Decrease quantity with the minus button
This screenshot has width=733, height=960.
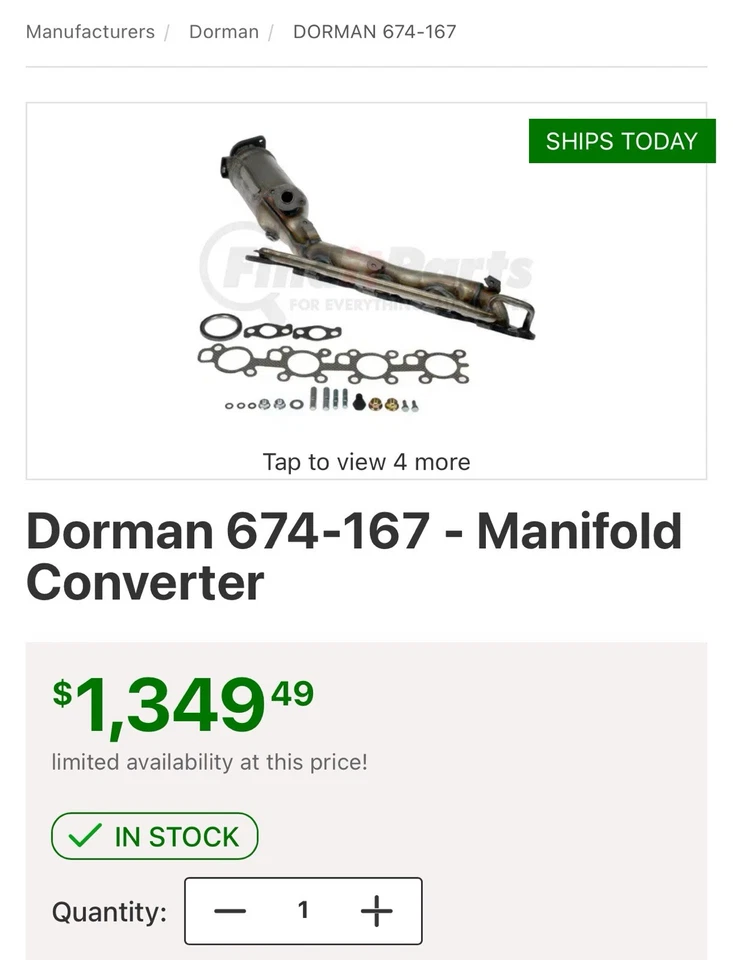[x=230, y=911]
